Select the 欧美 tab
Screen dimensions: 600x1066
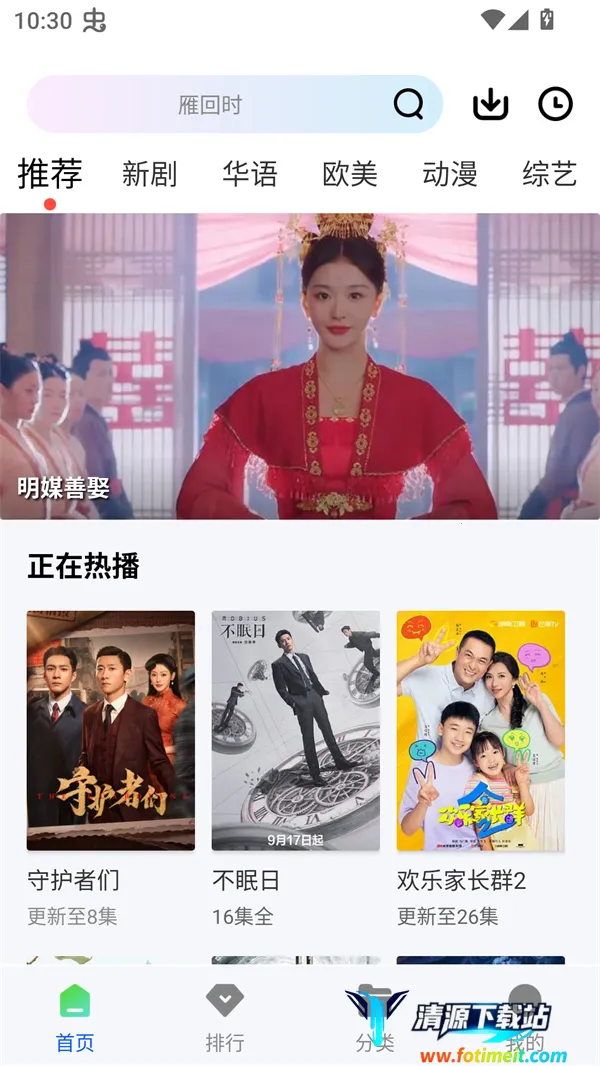(350, 175)
